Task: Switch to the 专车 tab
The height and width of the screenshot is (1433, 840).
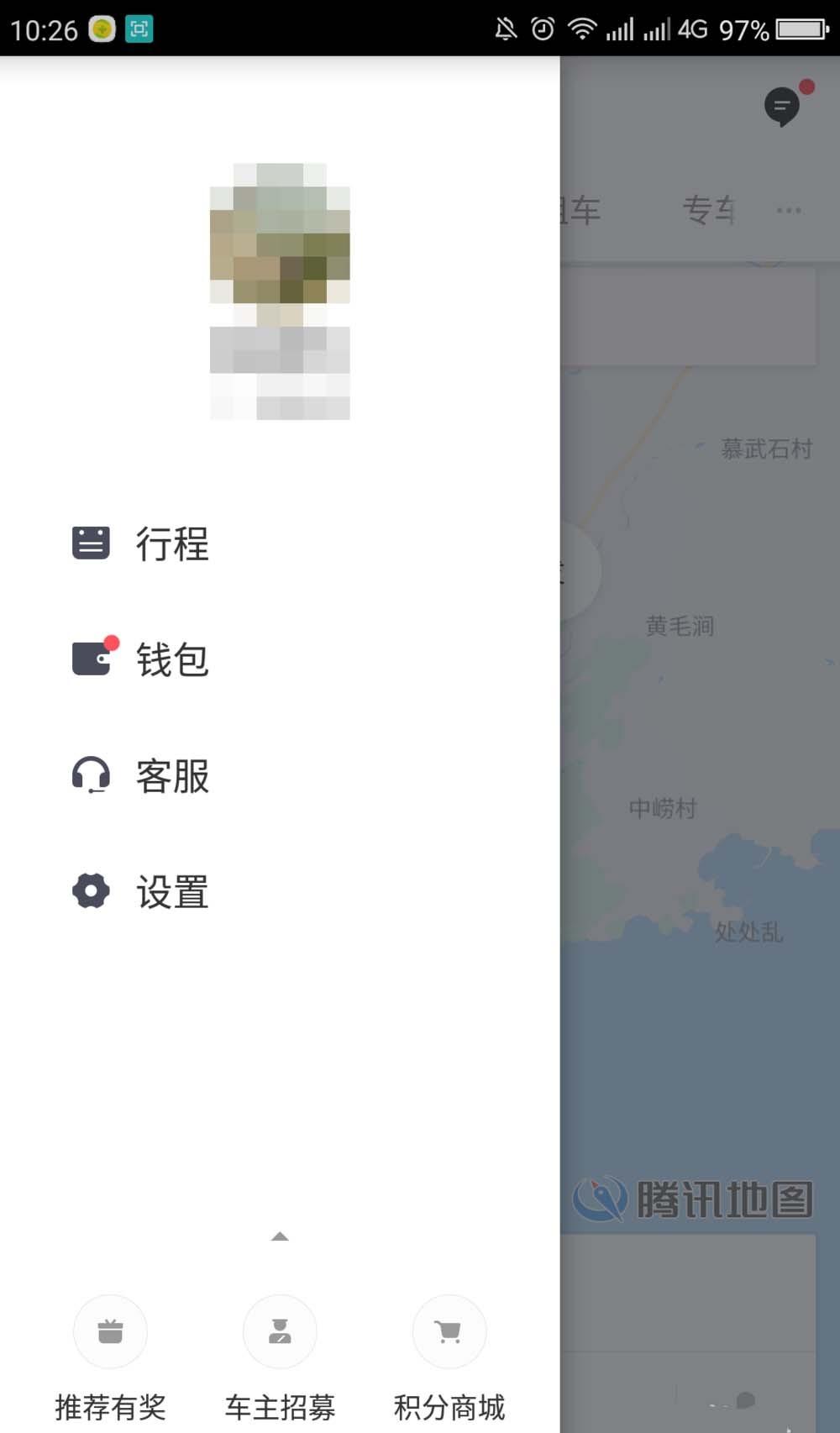Action: (710, 210)
